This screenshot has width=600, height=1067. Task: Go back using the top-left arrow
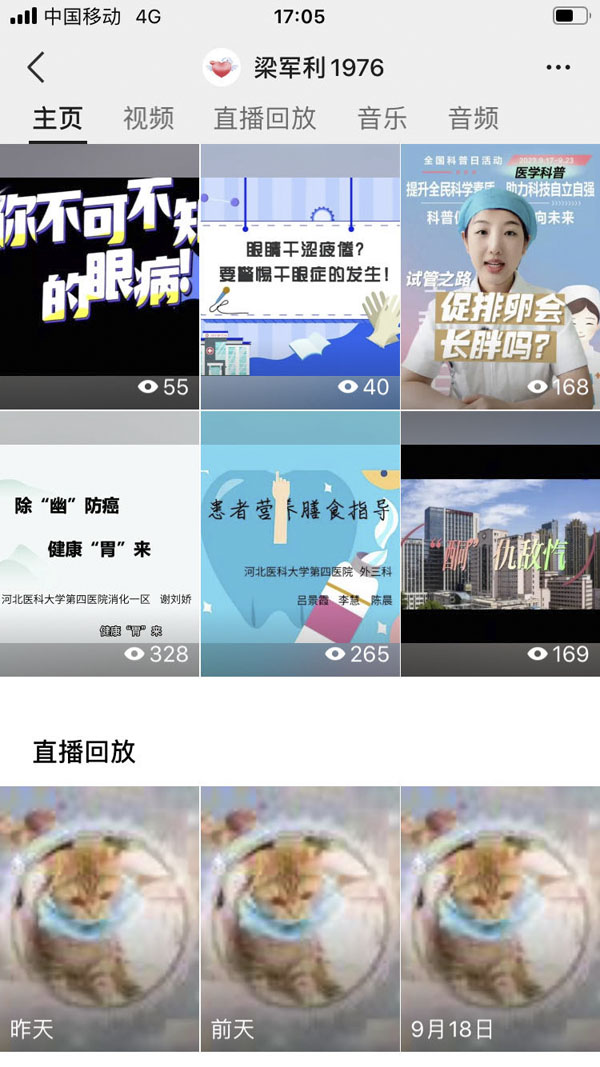(36, 68)
